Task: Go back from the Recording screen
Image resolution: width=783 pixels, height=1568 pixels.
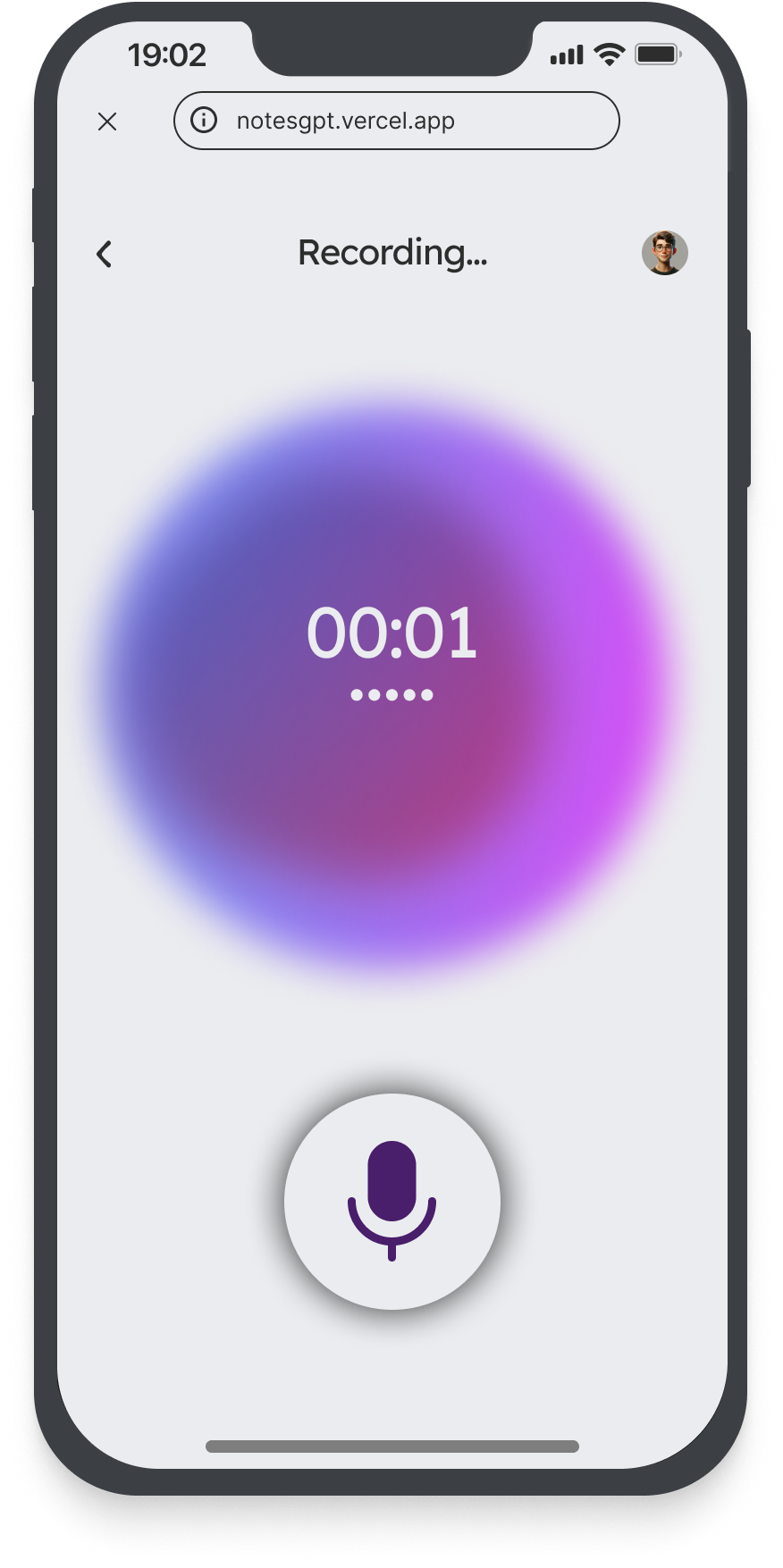Action: (x=105, y=255)
